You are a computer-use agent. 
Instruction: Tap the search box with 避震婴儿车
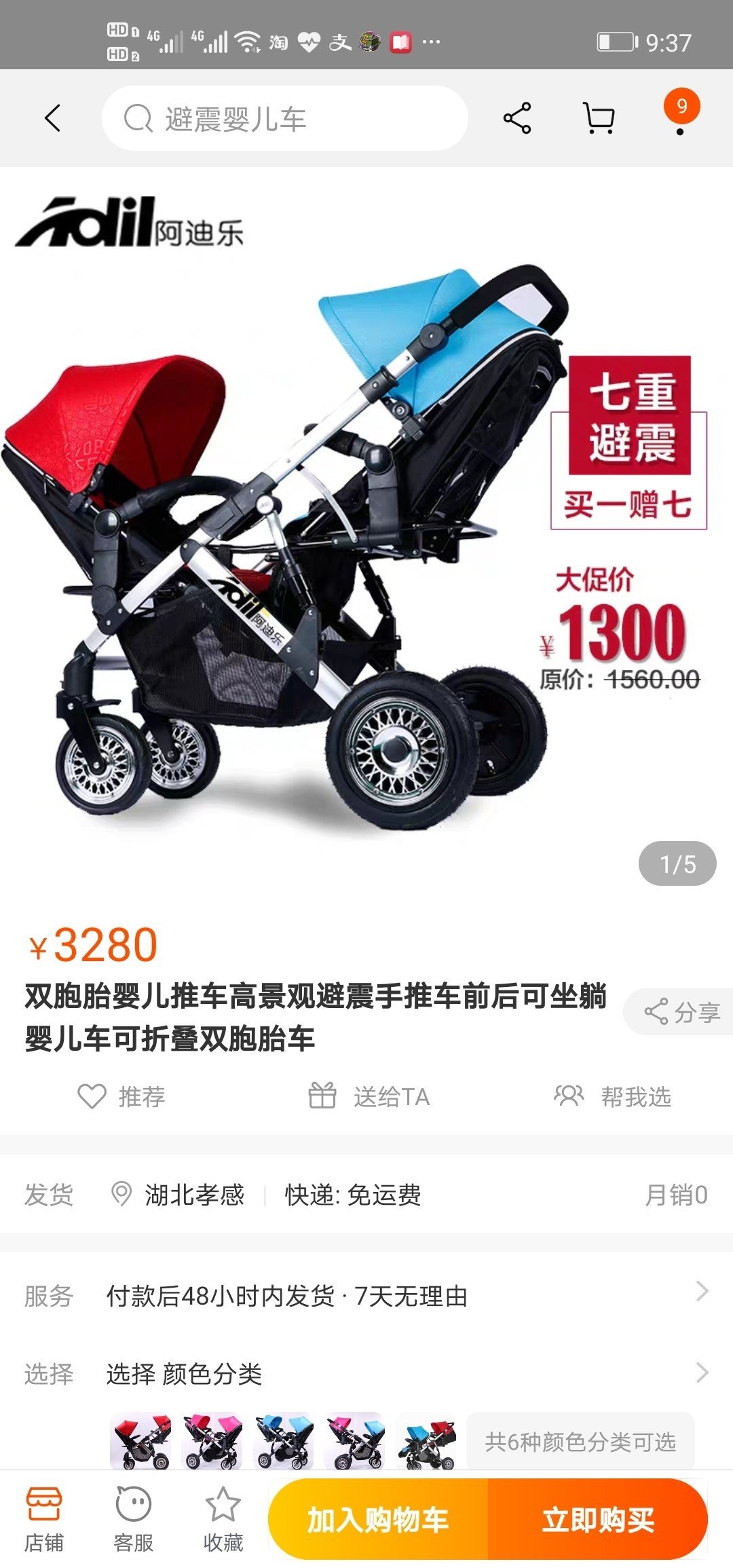click(x=285, y=119)
